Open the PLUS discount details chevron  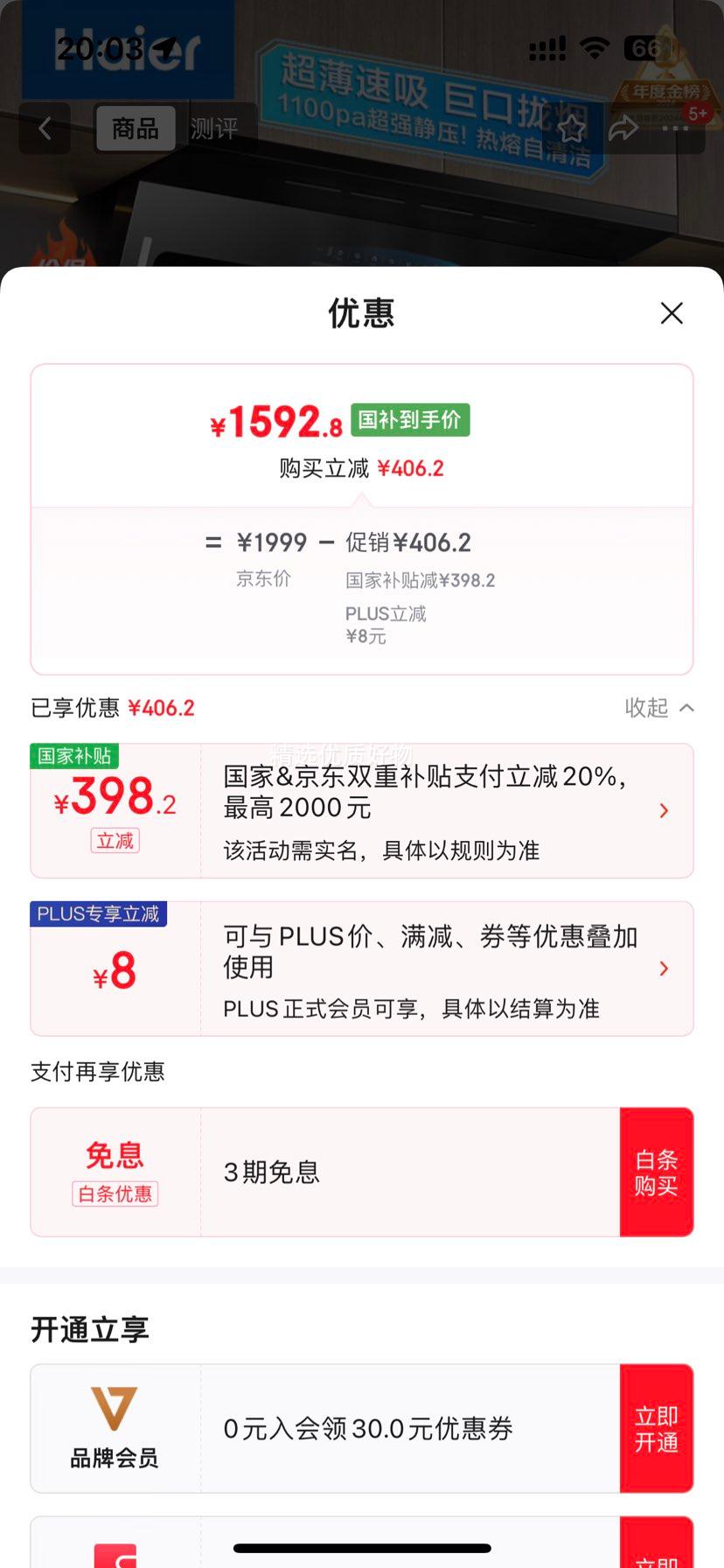click(664, 969)
